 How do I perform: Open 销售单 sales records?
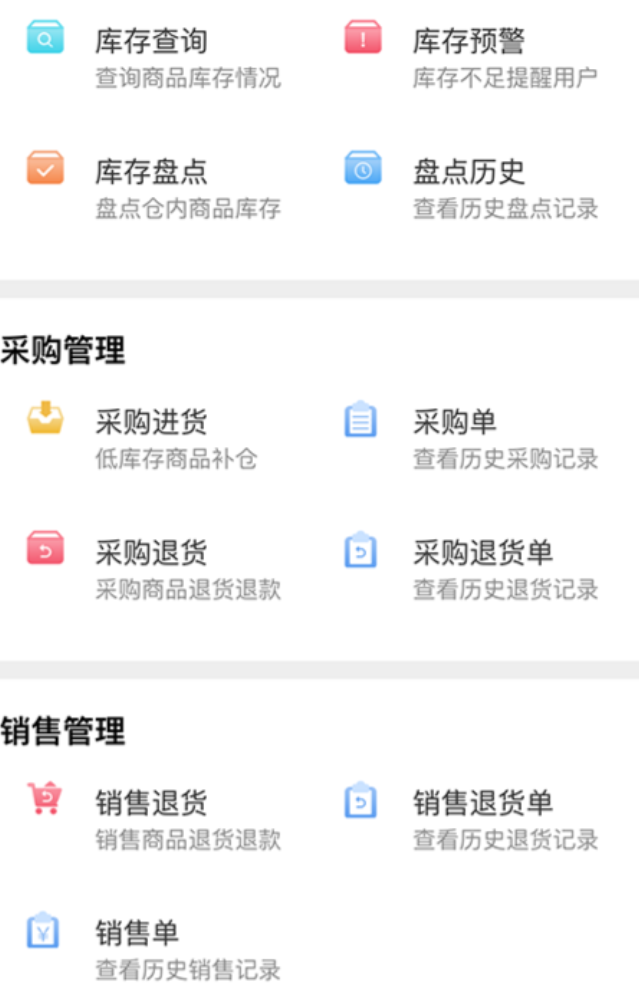[x=137, y=933]
